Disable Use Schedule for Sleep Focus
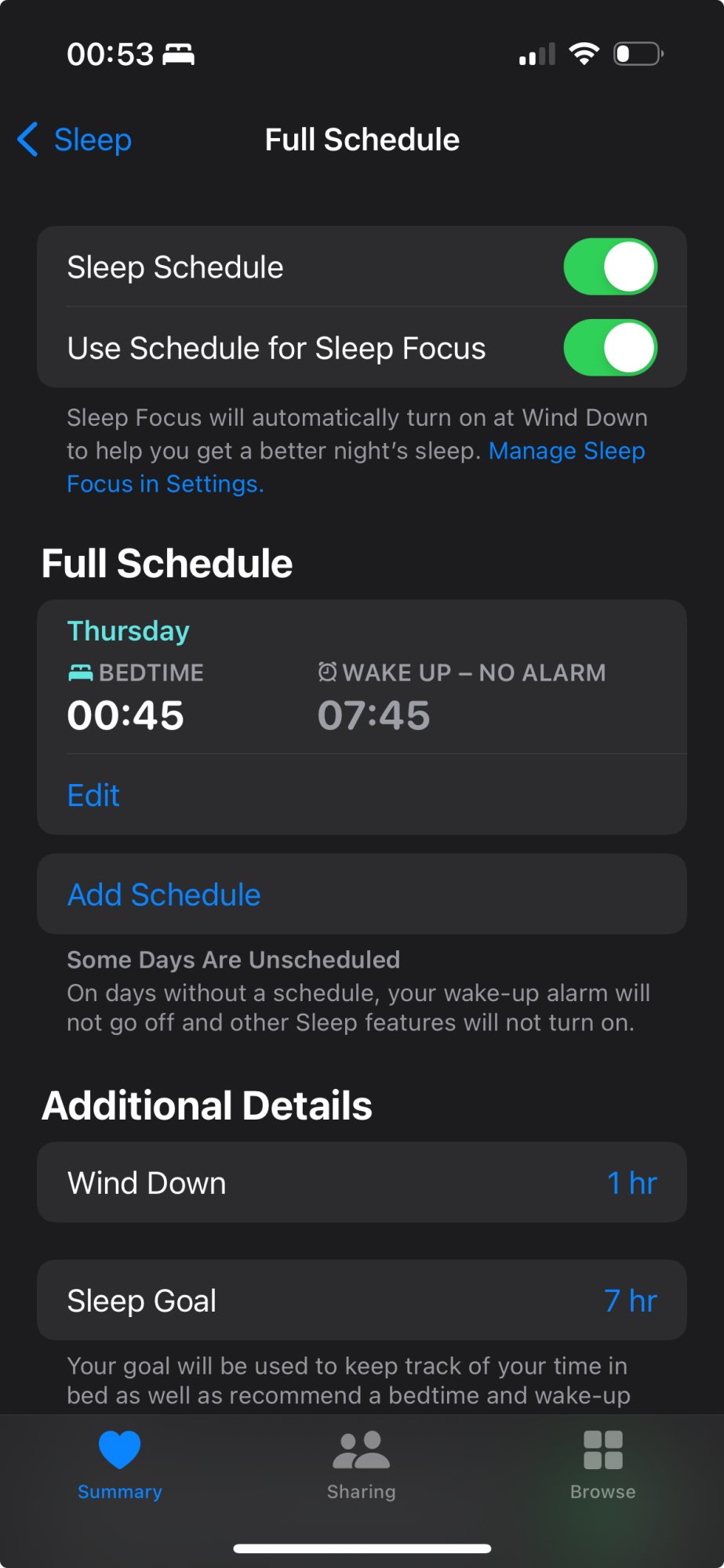The image size is (724, 1568). [x=609, y=348]
